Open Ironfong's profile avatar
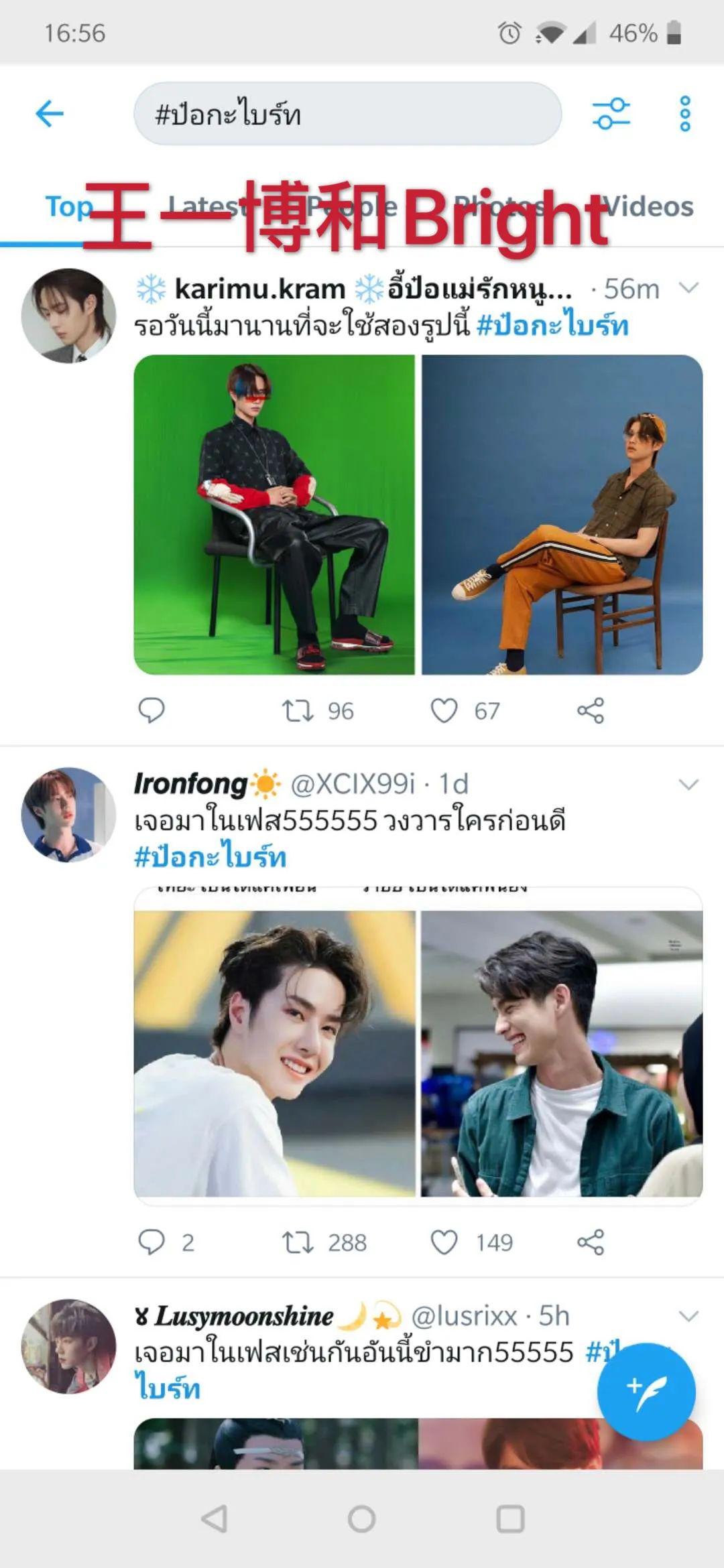The height and width of the screenshot is (1568, 724). pyautogui.click(x=68, y=814)
